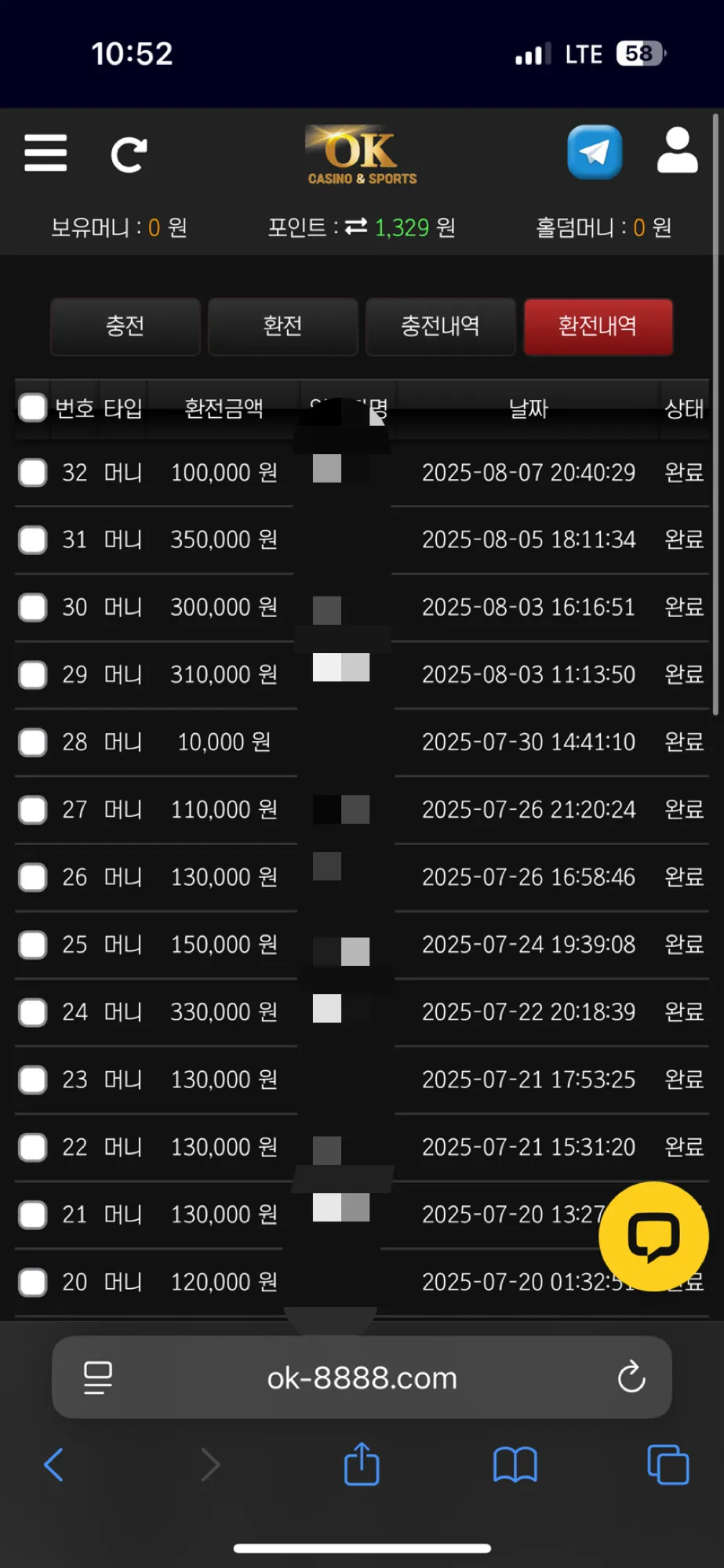Select the checkbox for row number 30
Screen dimensions: 724x1568
point(33,608)
